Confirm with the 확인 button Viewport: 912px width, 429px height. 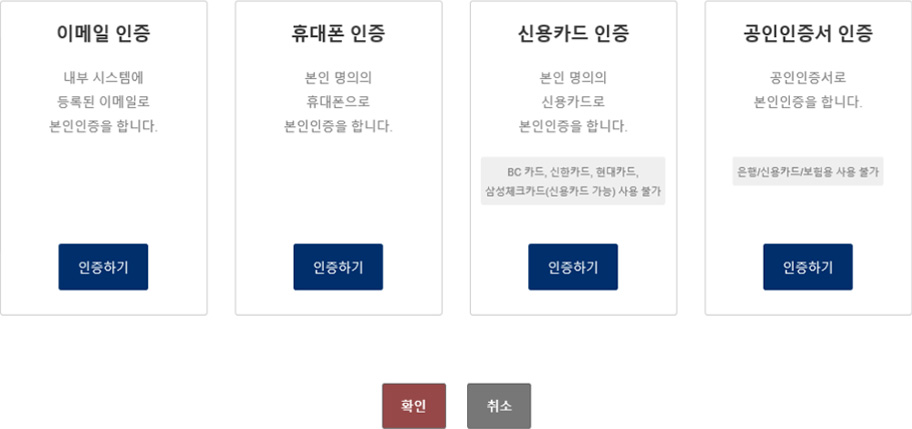click(414, 406)
